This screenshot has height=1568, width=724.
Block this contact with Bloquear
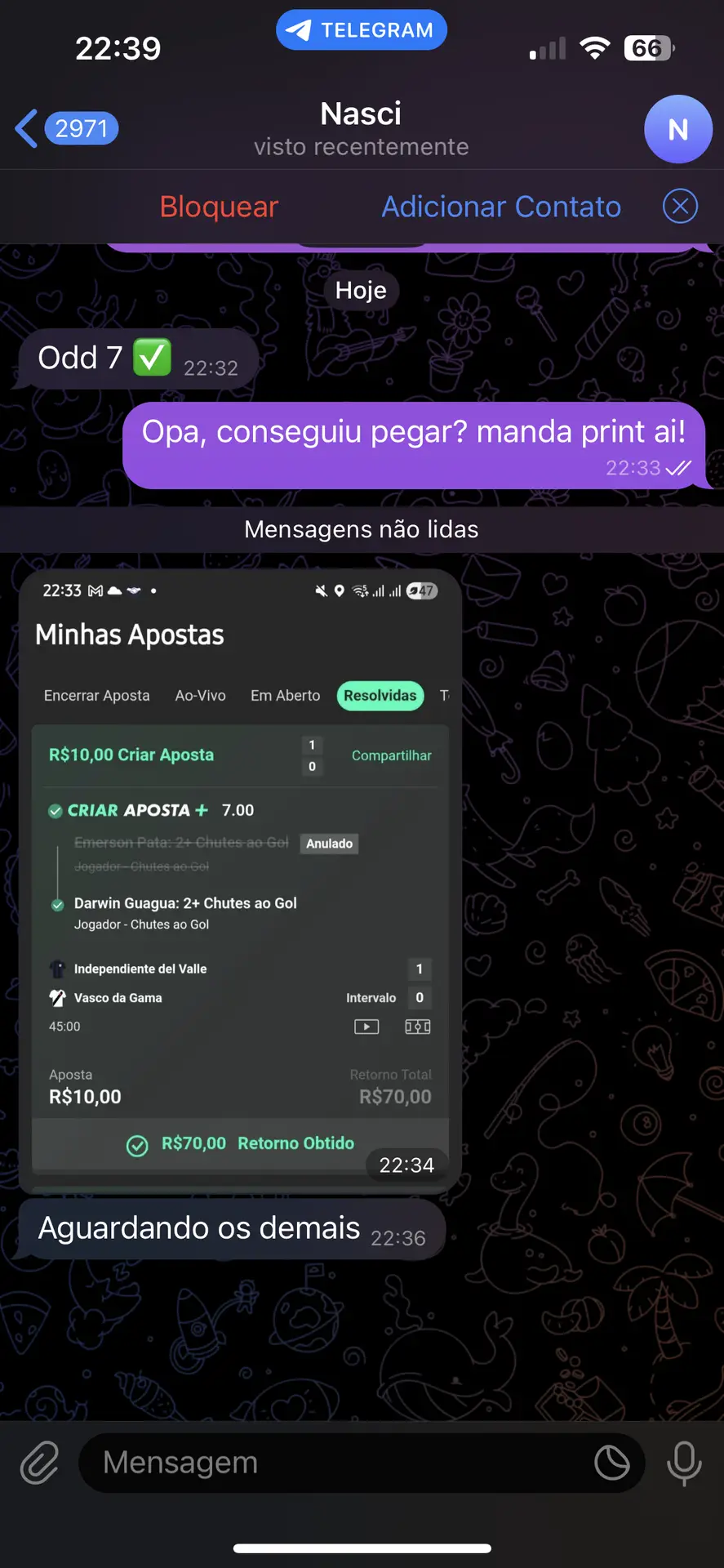tap(219, 207)
